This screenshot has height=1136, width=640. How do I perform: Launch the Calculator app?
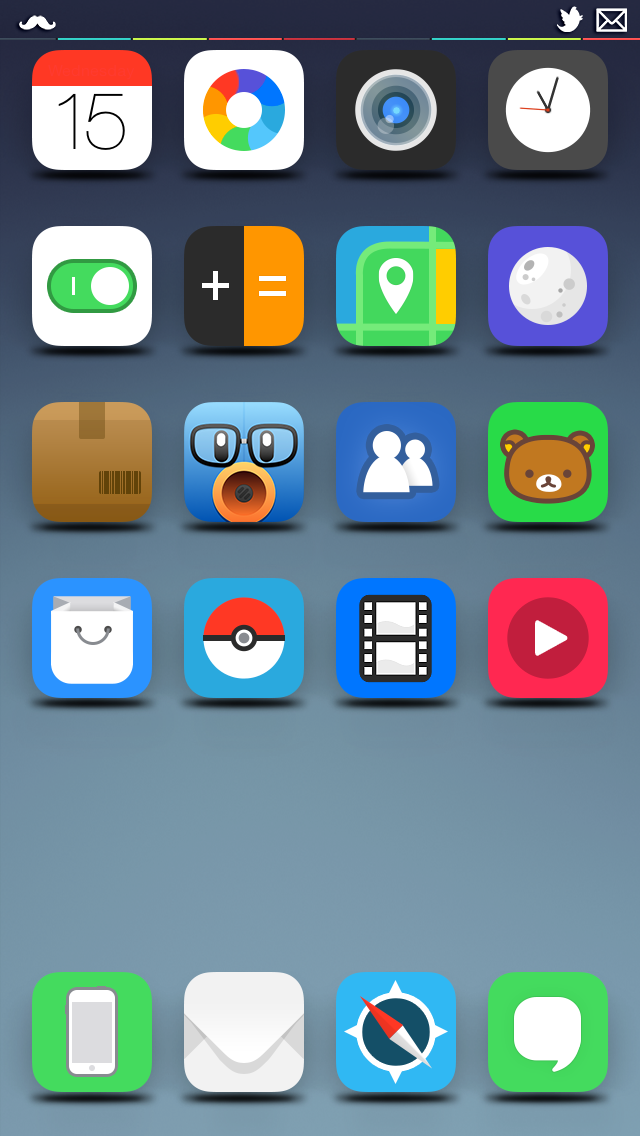pyautogui.click(x=244, y=286)
